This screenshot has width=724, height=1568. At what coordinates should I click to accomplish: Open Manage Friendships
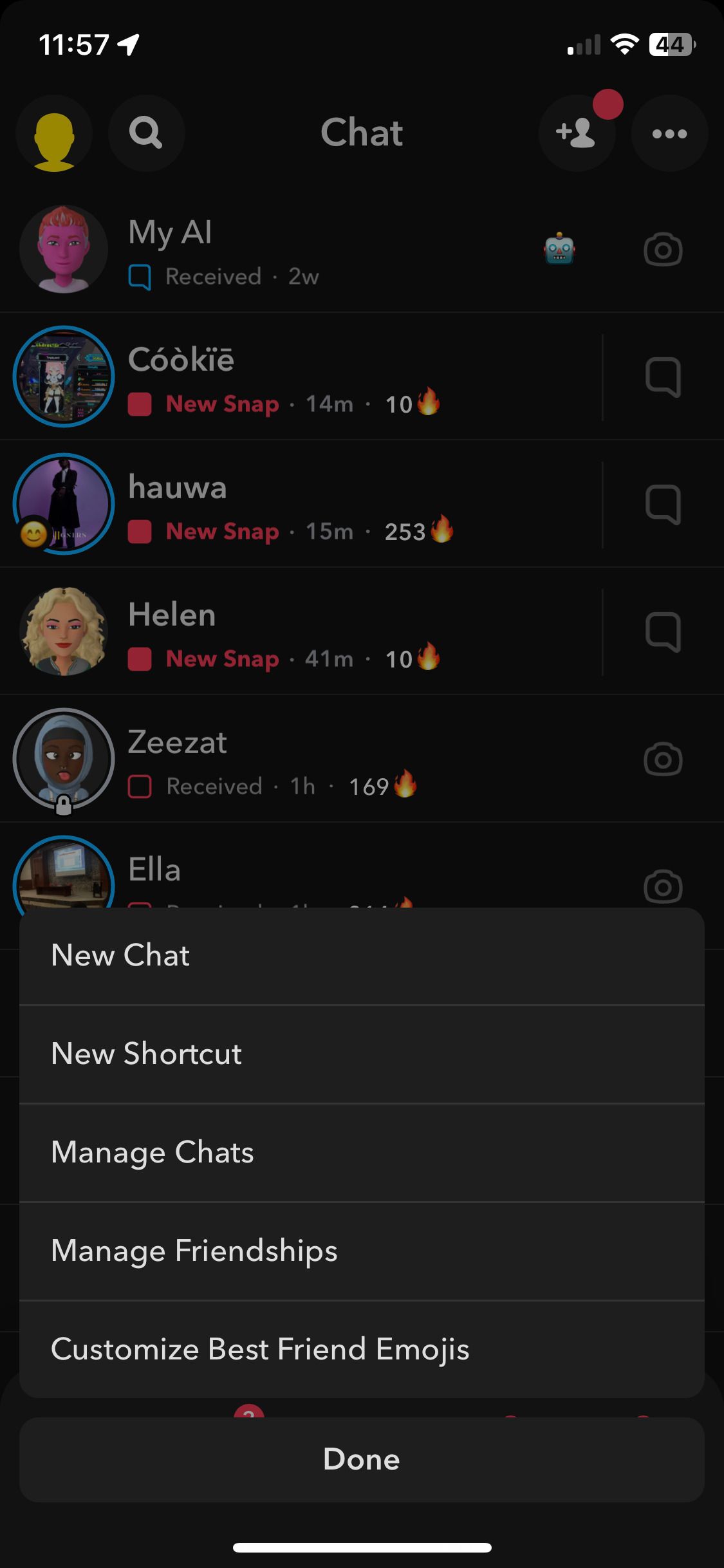pyautogui.click(x=362, y=1251)
